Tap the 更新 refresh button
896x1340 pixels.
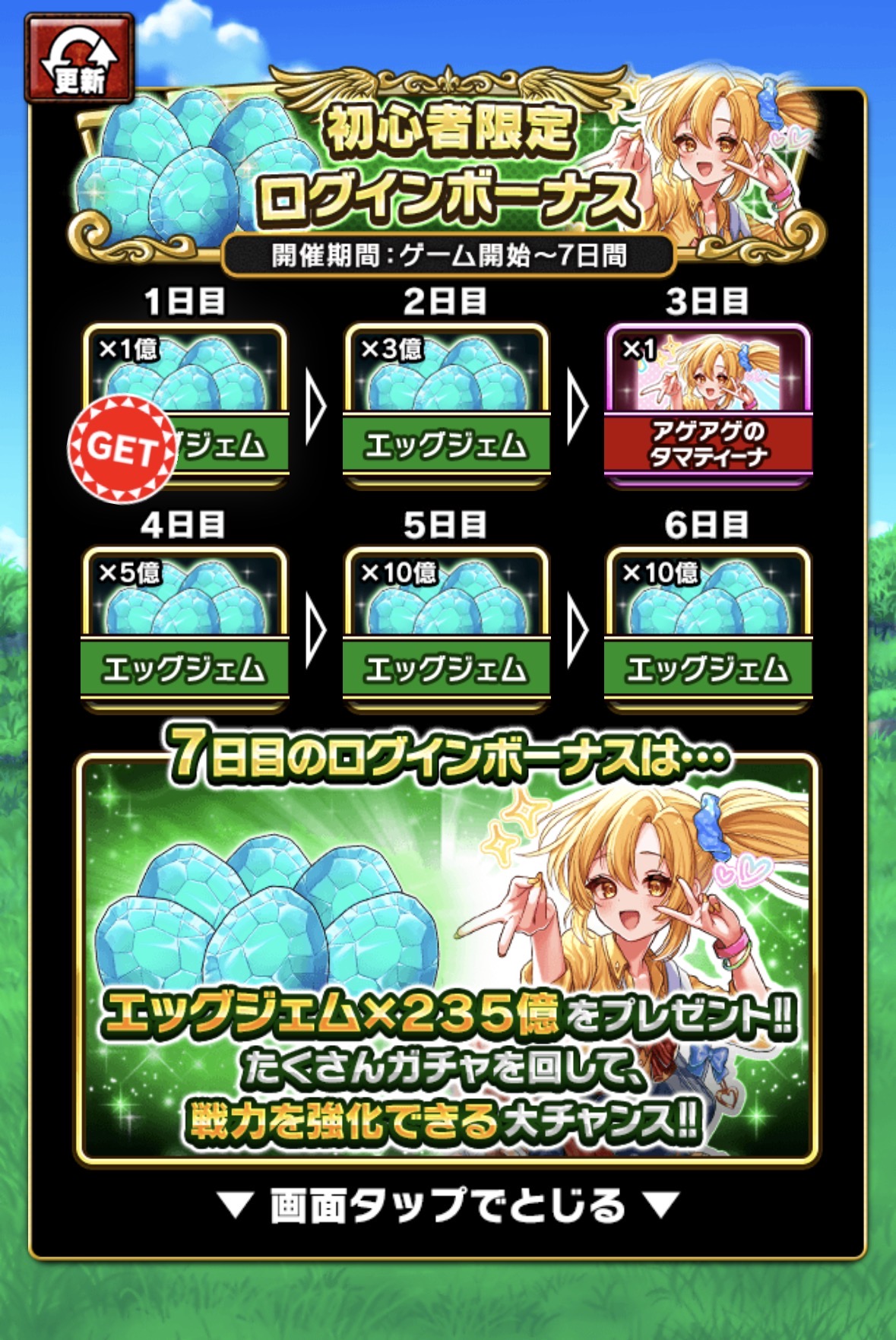coord(79,59)
